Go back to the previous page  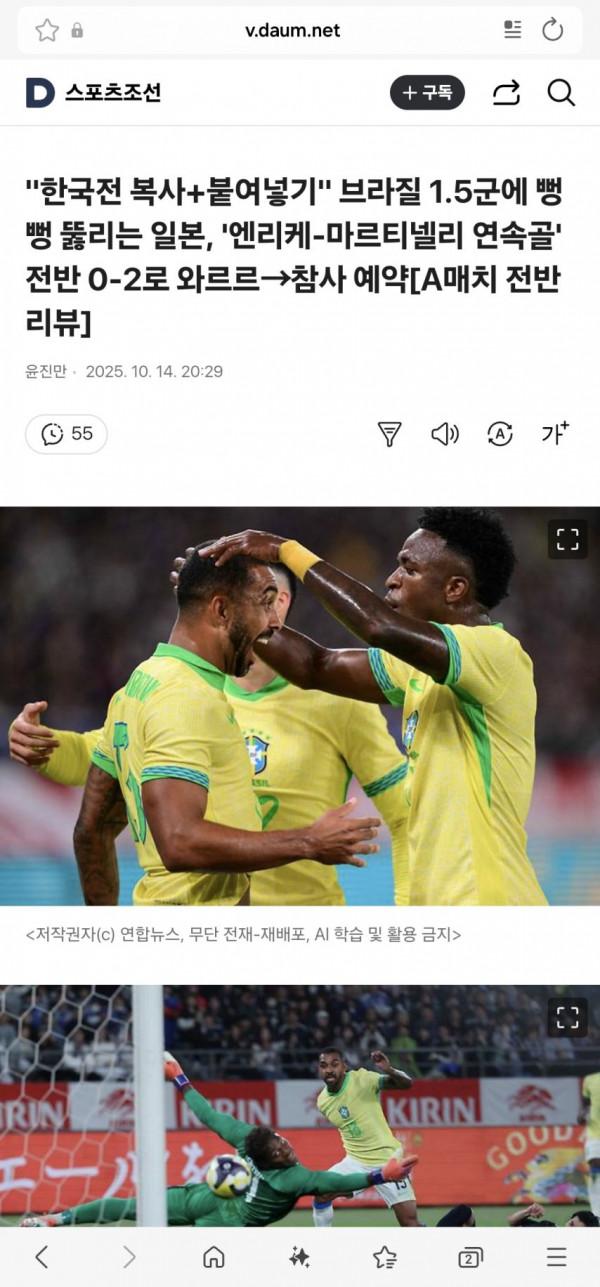41,1257
